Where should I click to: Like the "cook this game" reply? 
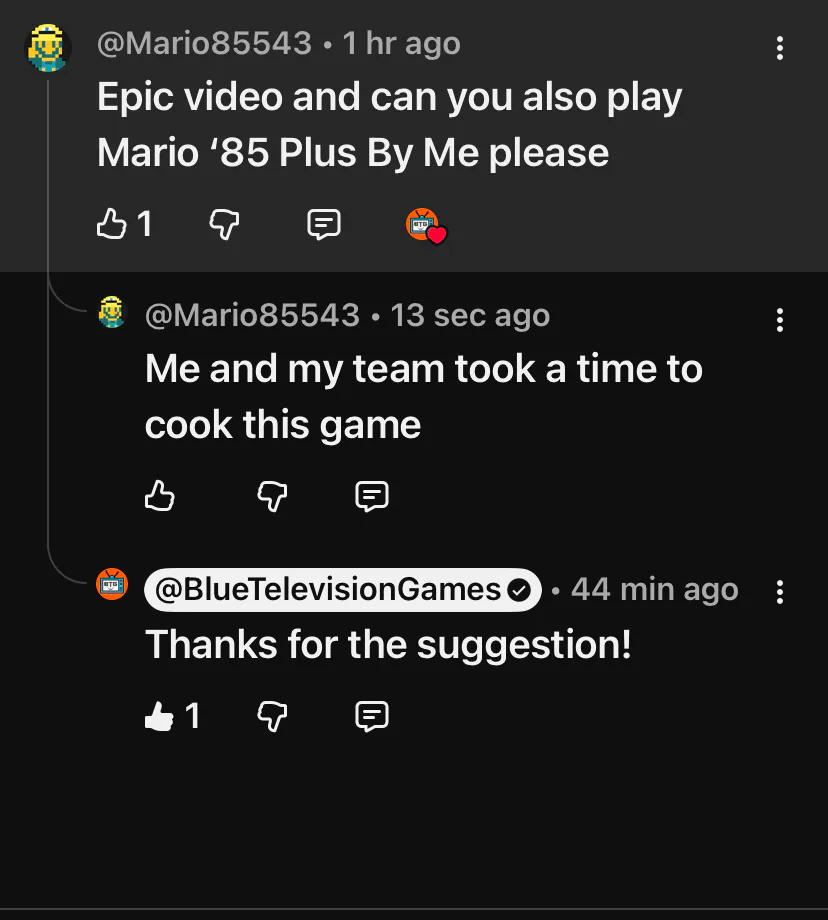pyautogui.click(x=160, y=496)
